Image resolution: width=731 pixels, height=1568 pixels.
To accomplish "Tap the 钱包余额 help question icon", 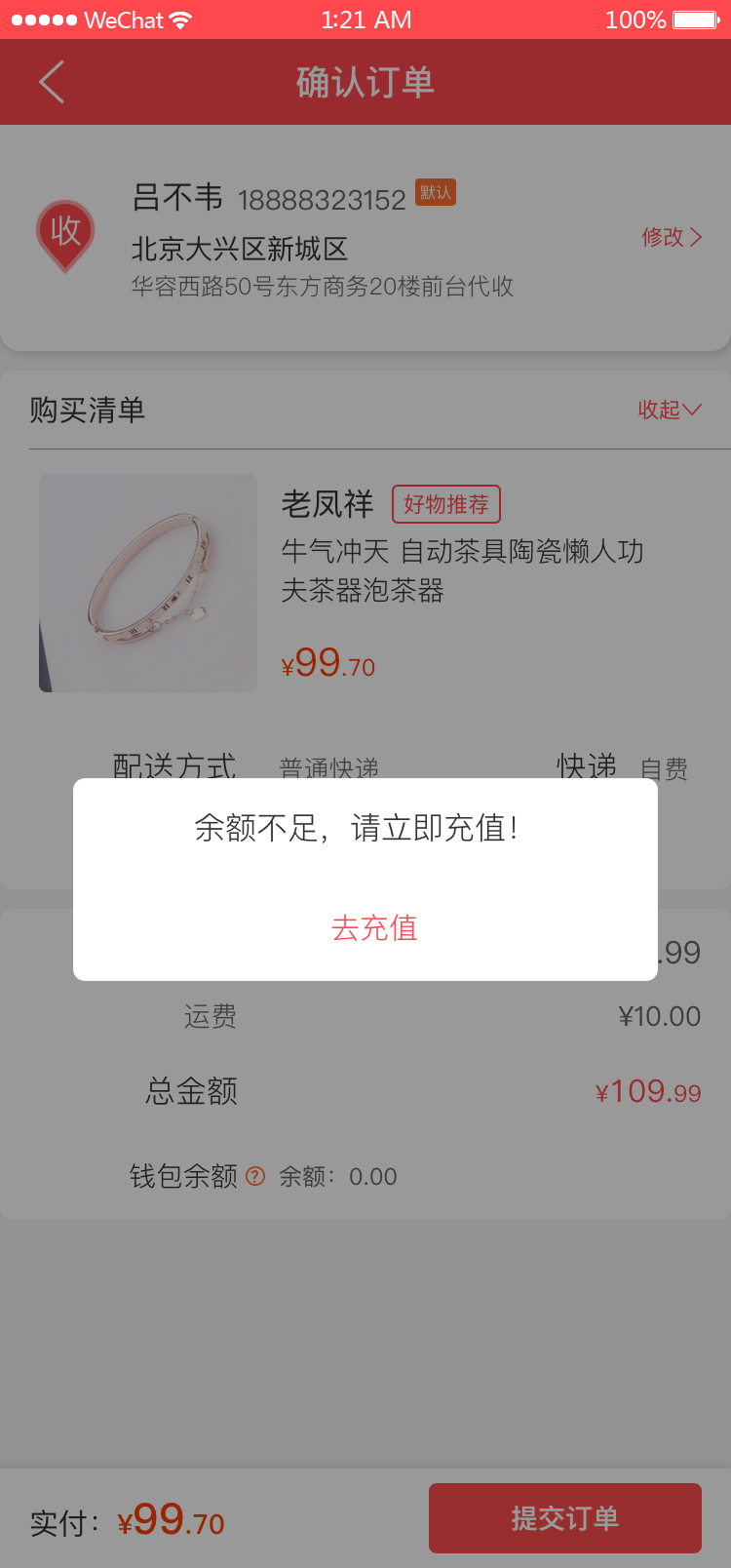I will 255,1176.
